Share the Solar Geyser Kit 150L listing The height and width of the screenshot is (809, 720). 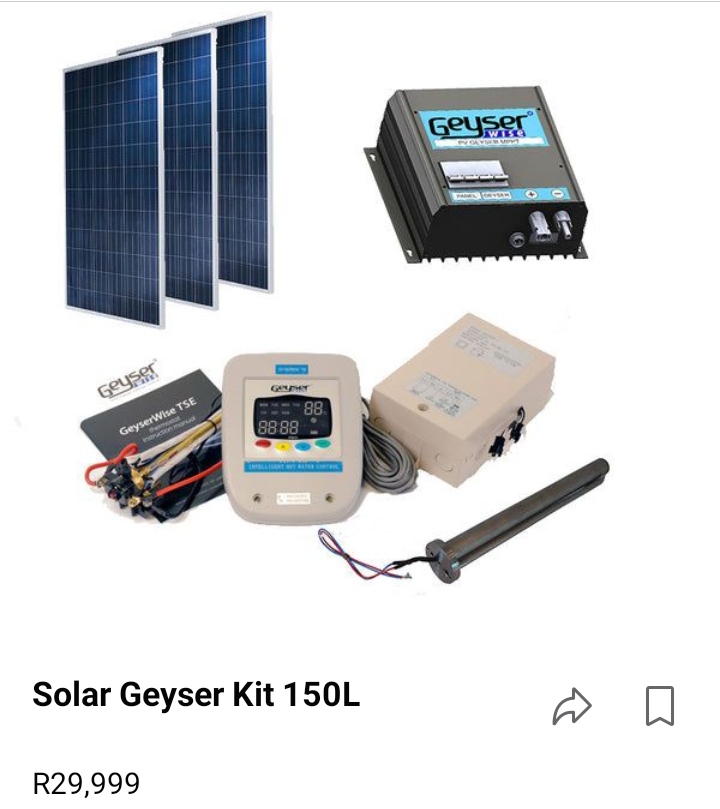572,707
